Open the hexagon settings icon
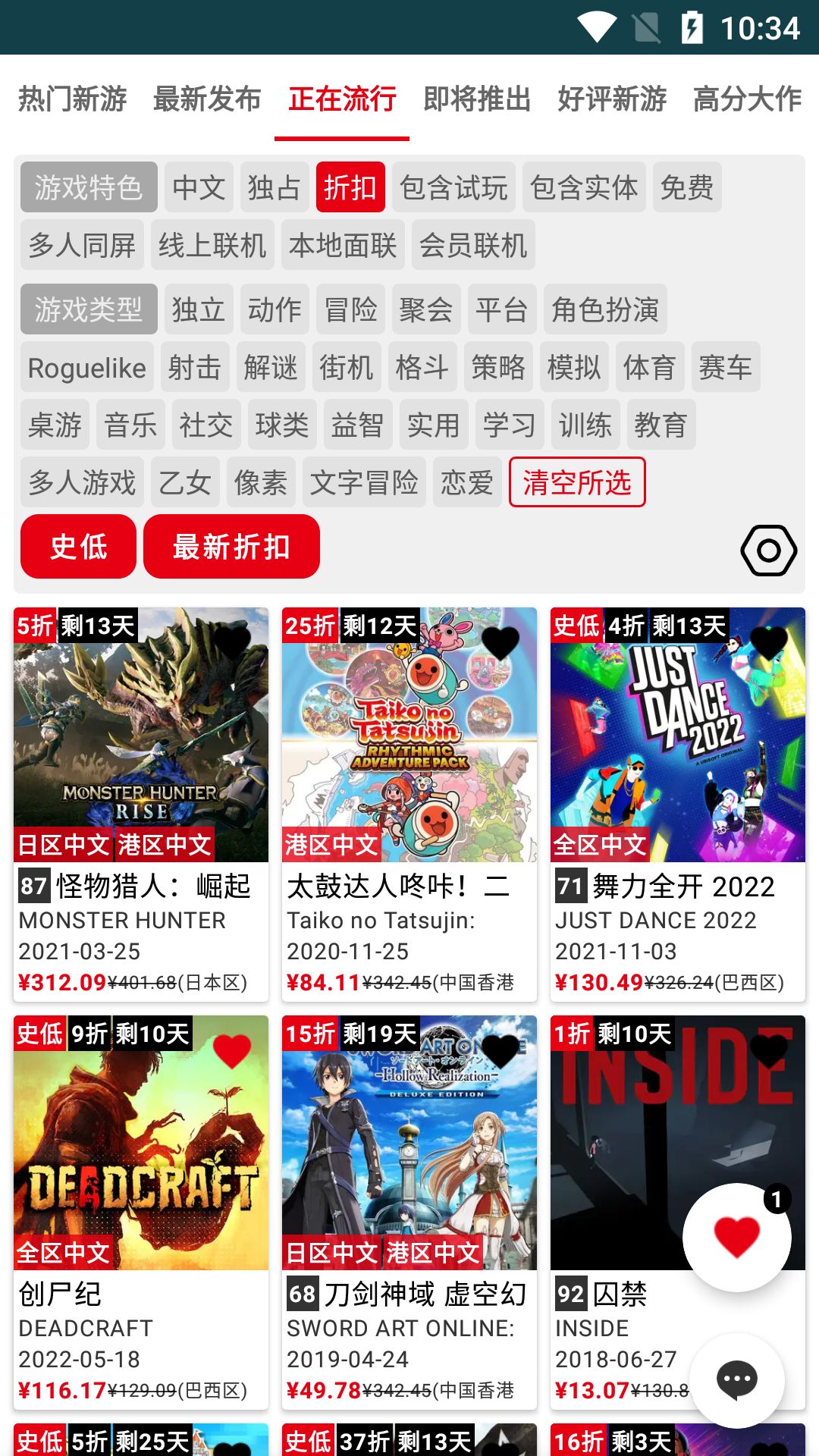This screenshot has height=1456, width=819. (x=768, y=550)
